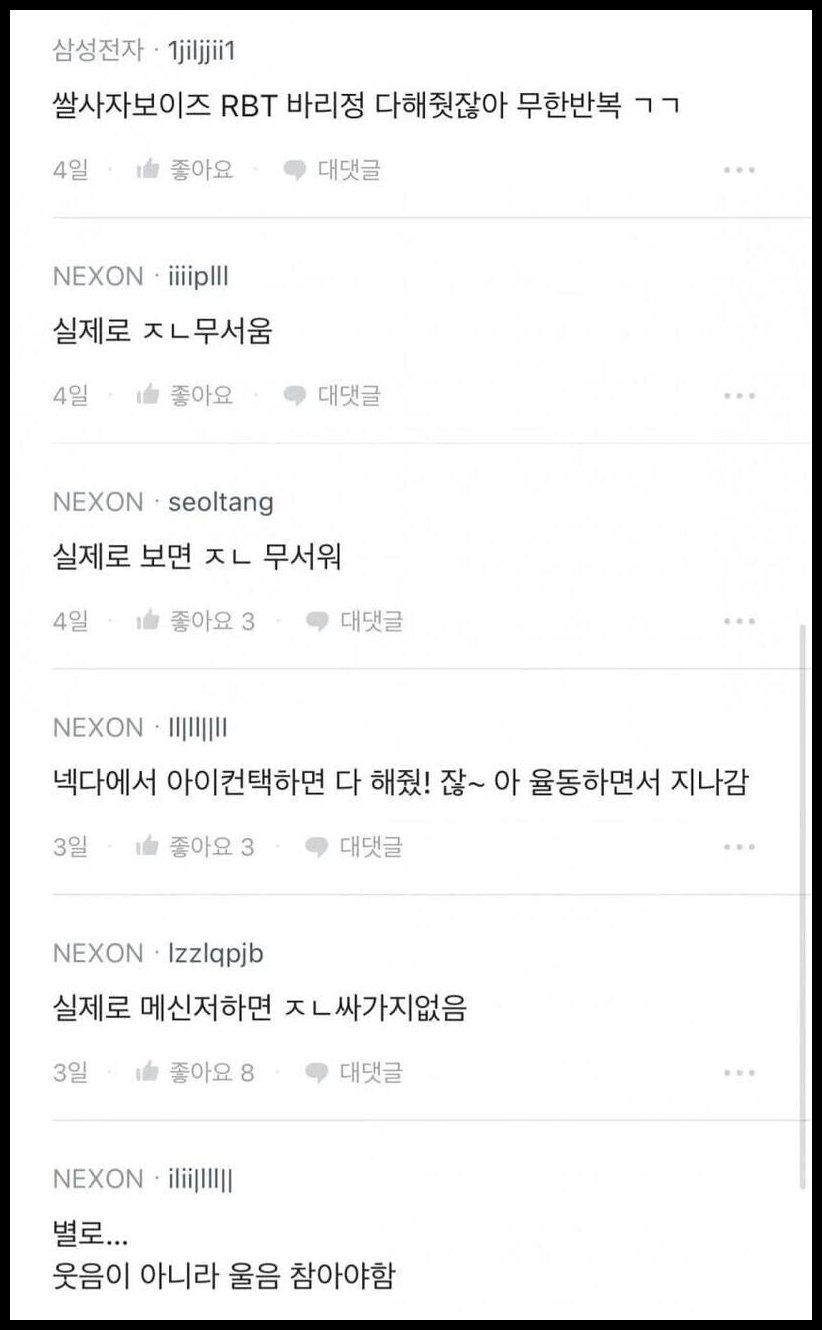Reply to lzzlqpjb's comment

(x=354, y=1073)
